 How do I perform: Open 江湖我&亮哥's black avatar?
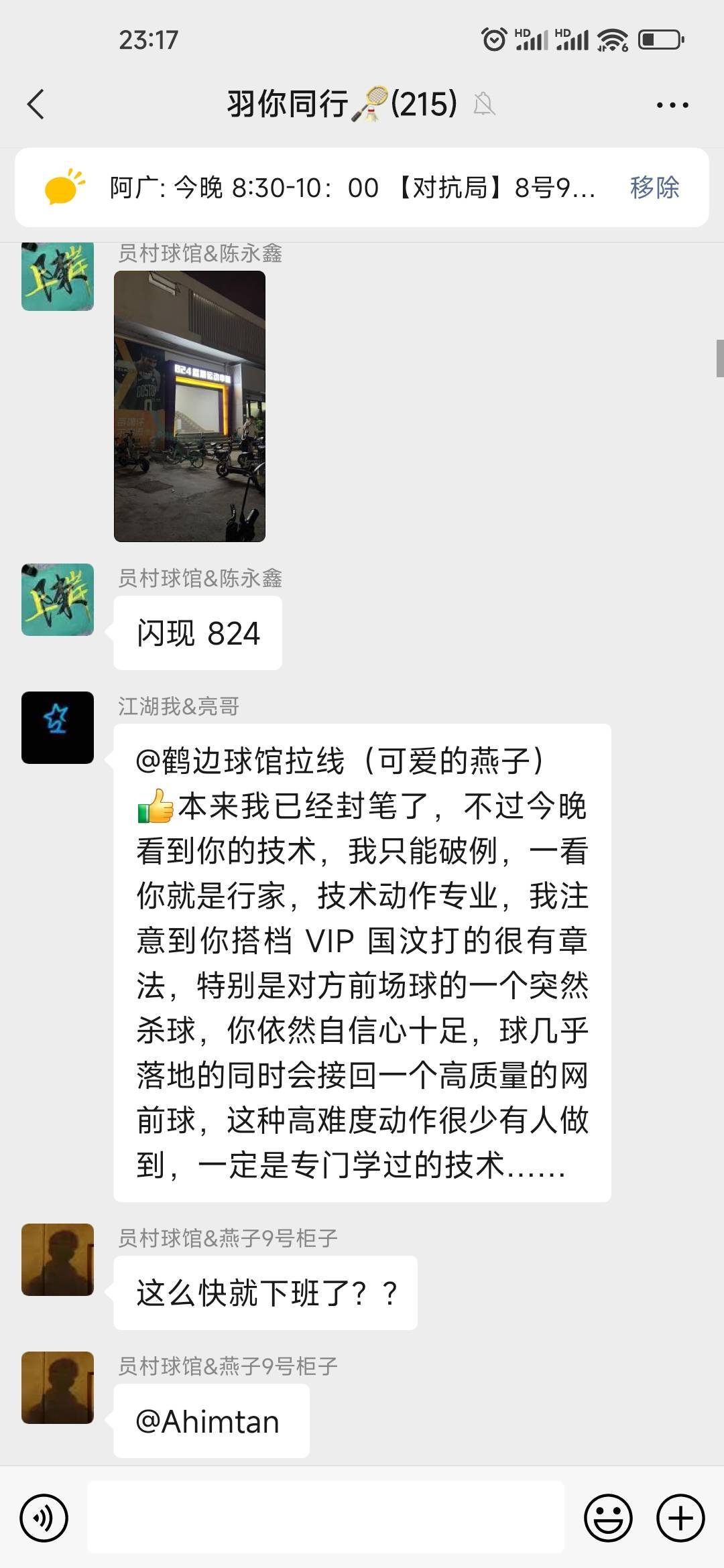(x=58, y=728)
